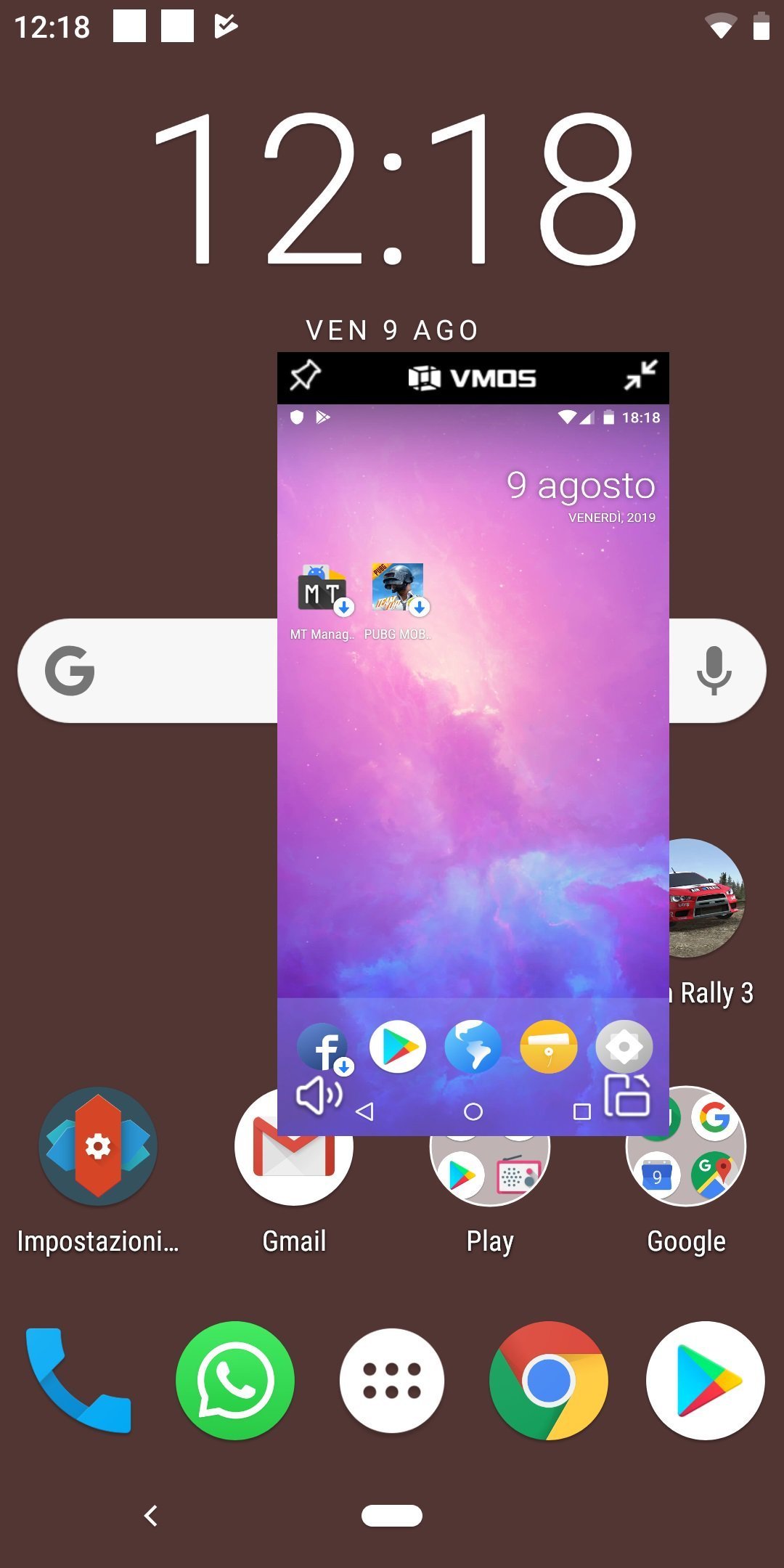The image size is (784, 1568).
Task: Open Impostazioni Nova launcher settings
Action: pyautogui.click(x=98, y=1147)
